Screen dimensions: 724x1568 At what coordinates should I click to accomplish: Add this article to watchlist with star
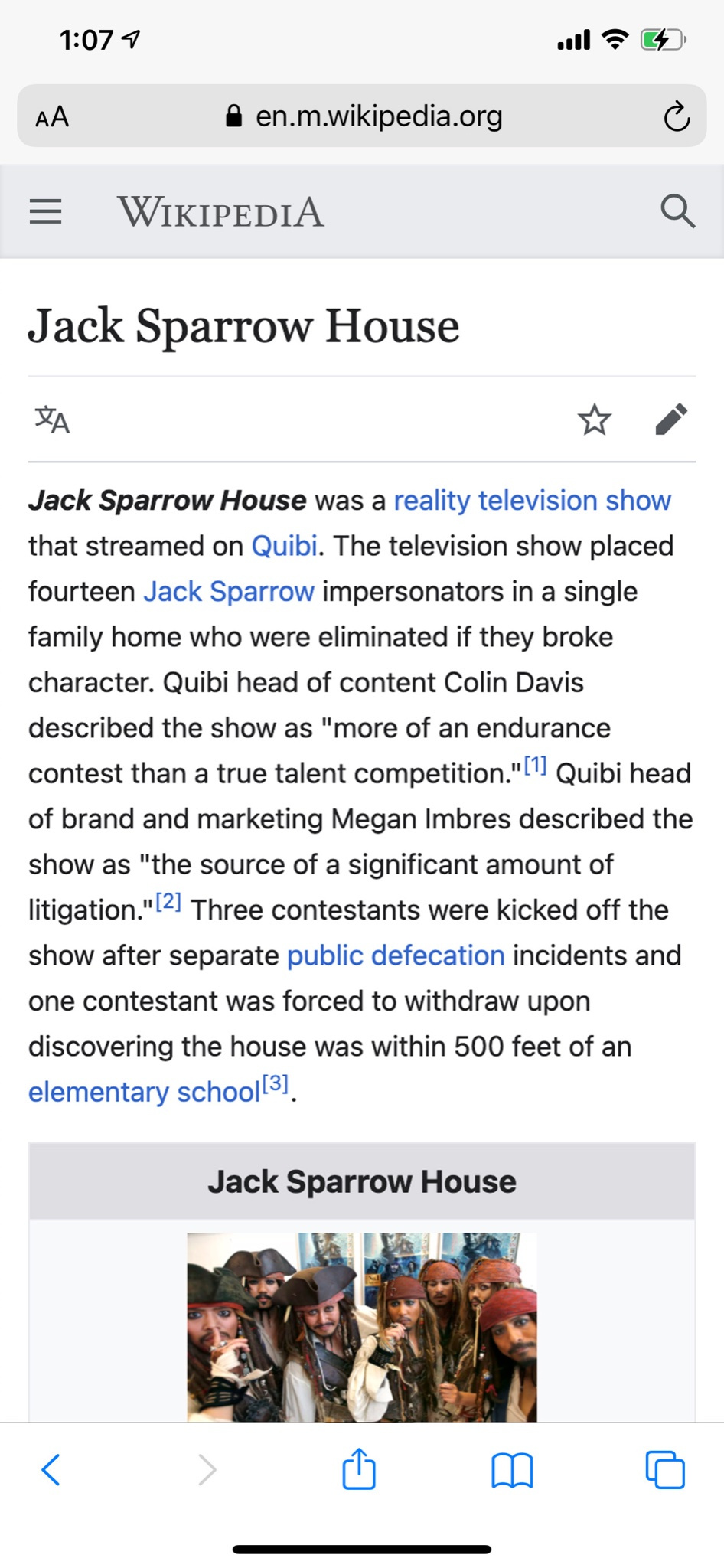[594, 420]
